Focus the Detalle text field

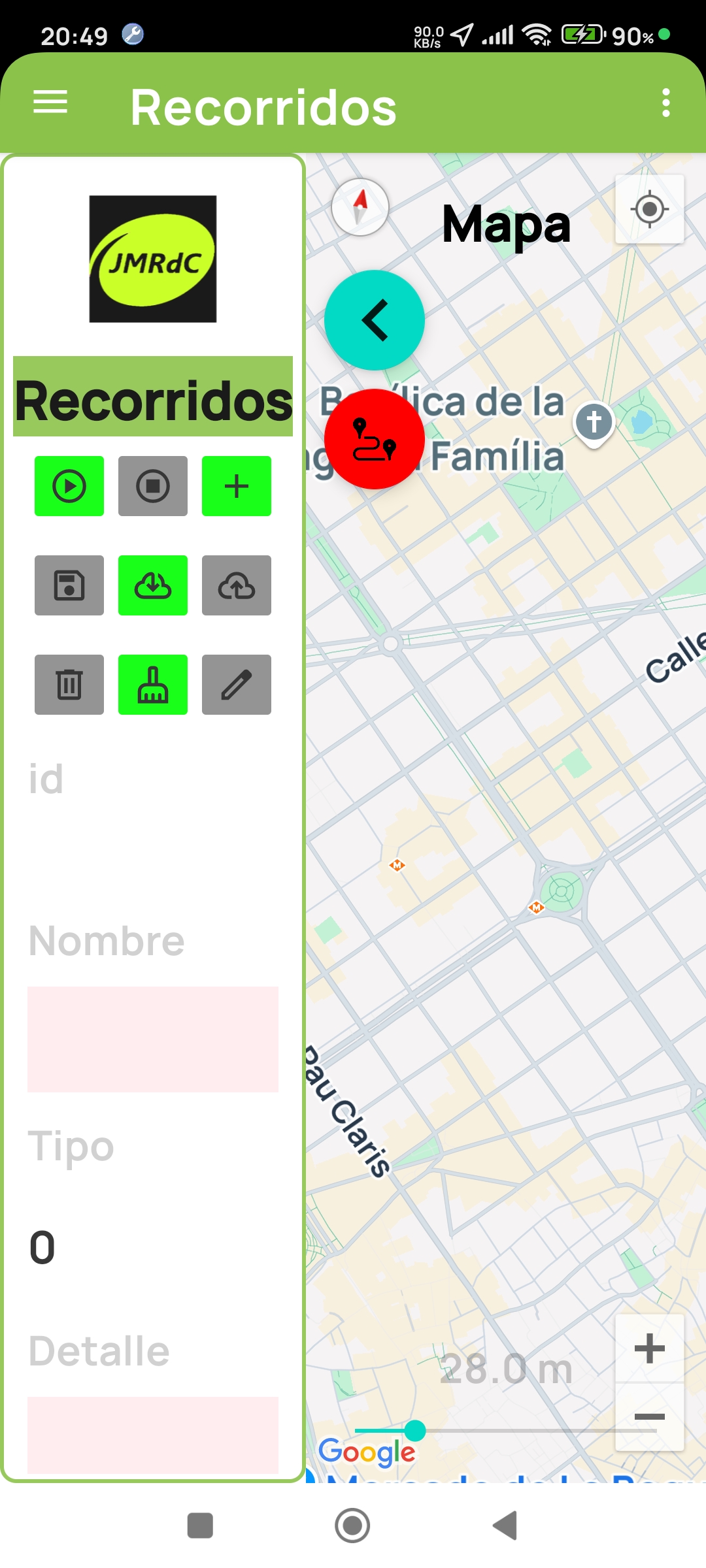pyautogui.click(x=153, y=1435)
